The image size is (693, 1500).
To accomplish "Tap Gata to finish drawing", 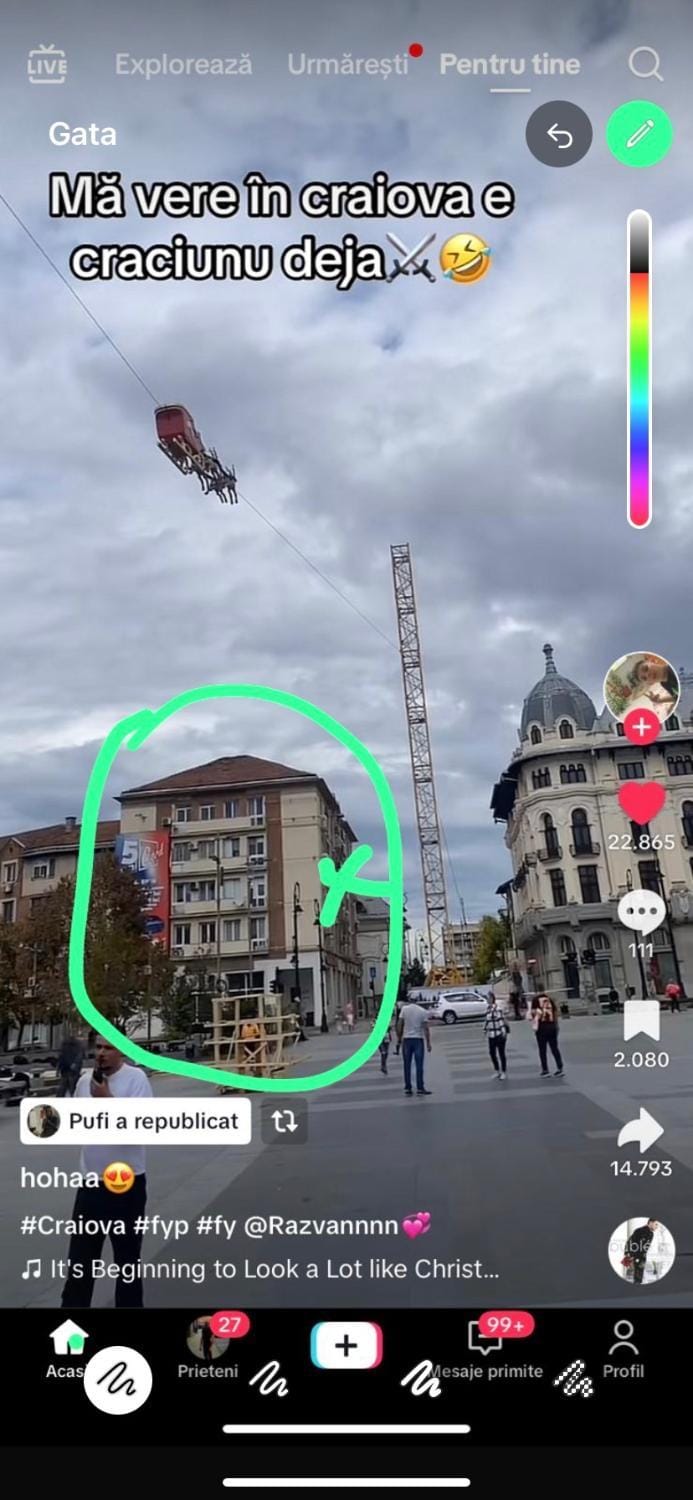I will pyautogui.click(x=82, y=134).
